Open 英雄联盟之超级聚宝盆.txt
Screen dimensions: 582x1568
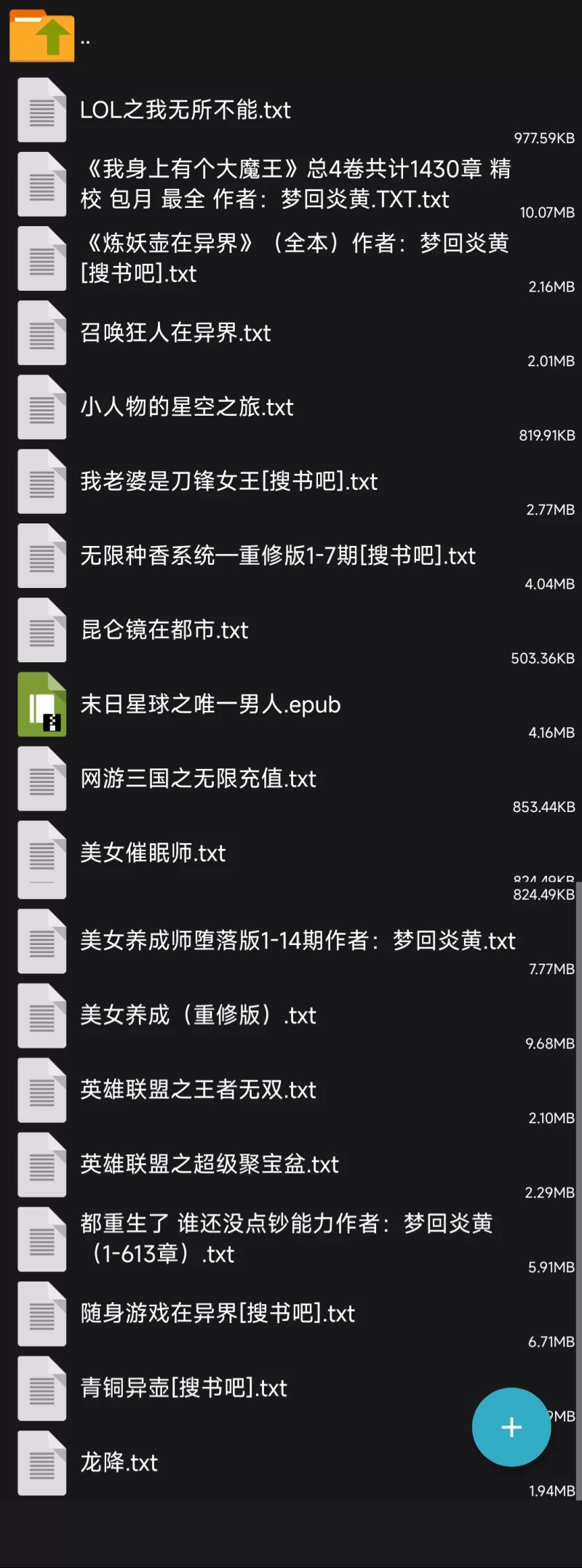(210, 1165)
